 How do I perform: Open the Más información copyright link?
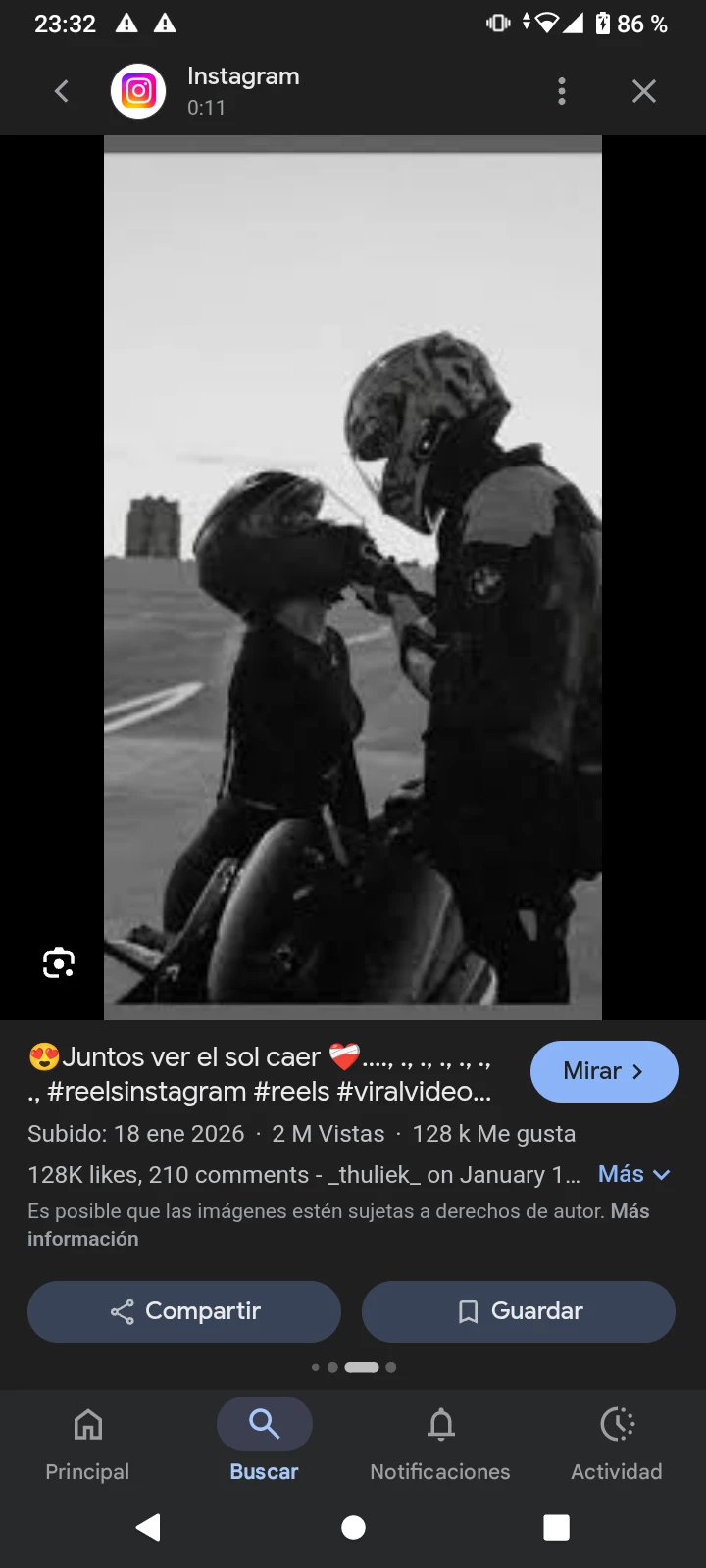[x=82, y=1239]
